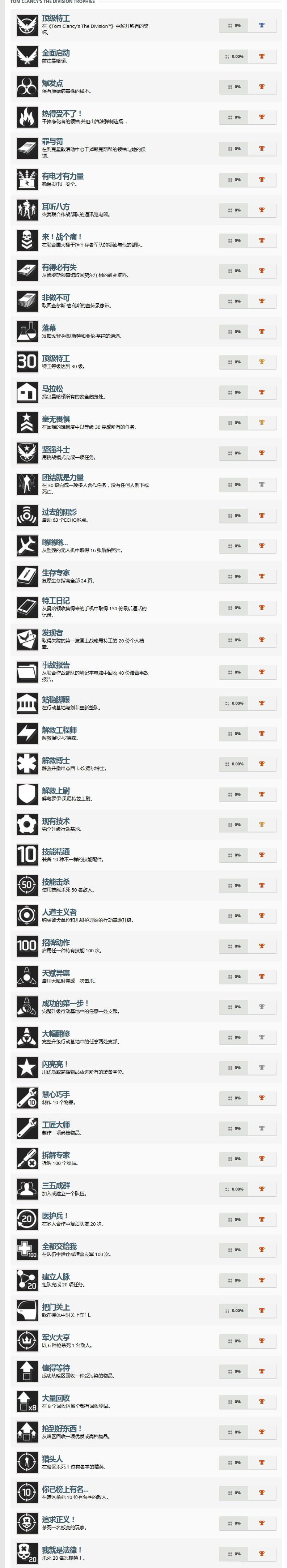Select the 有电才有力量 trophy

coord(63,176)
